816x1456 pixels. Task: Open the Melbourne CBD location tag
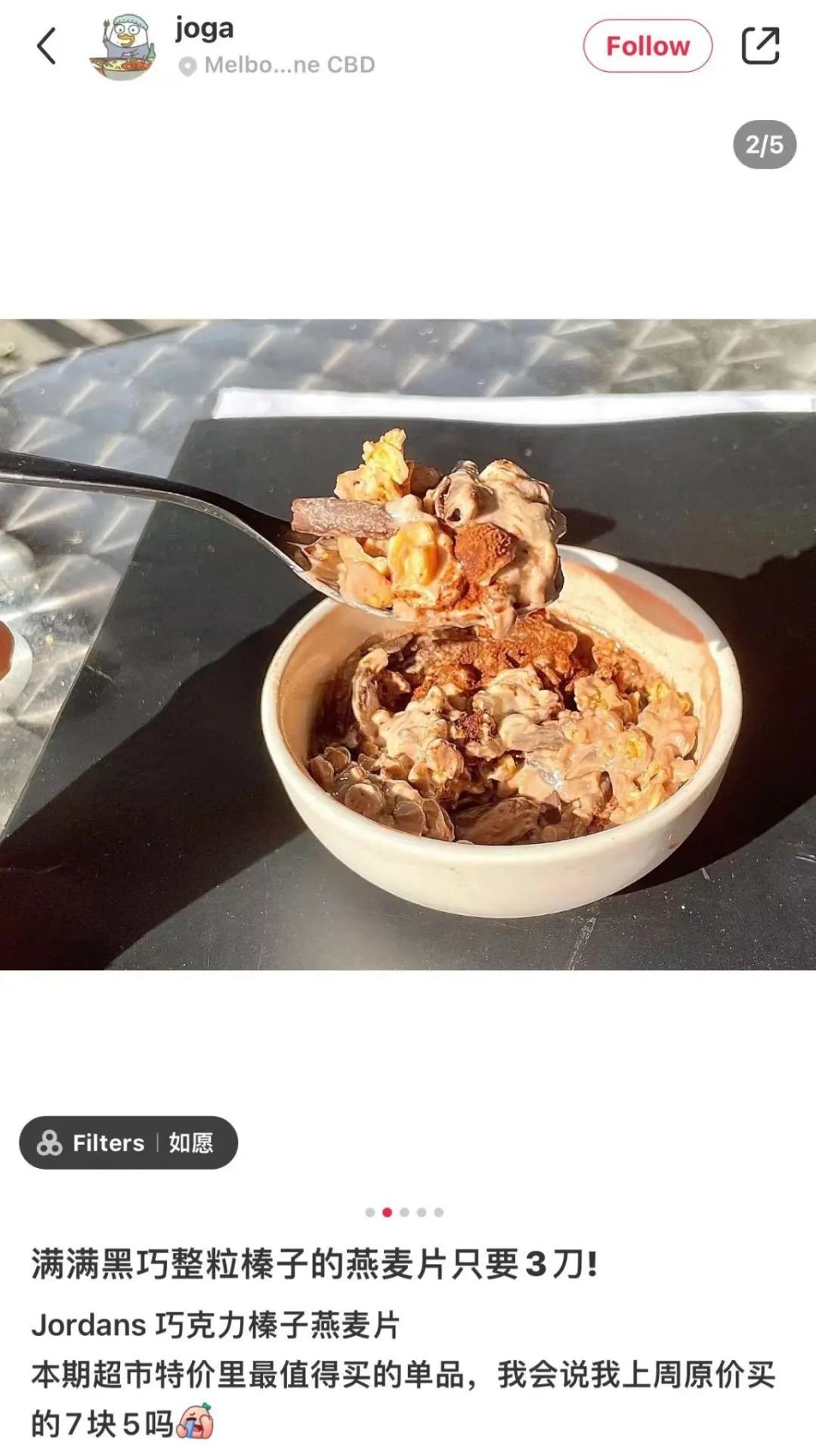(x=278, y=66)
